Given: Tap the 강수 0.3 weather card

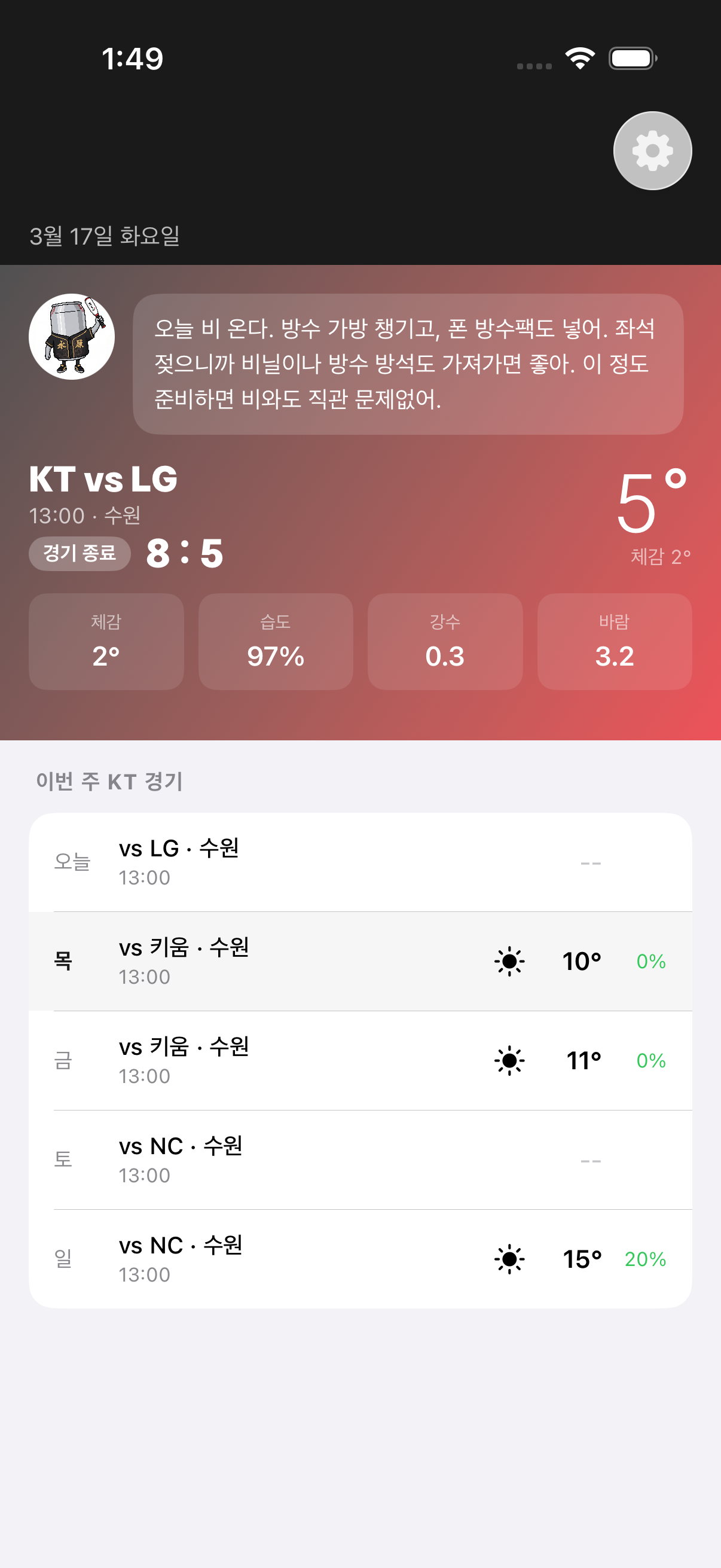Looking at the screenshot, I should tap(445, 641).
